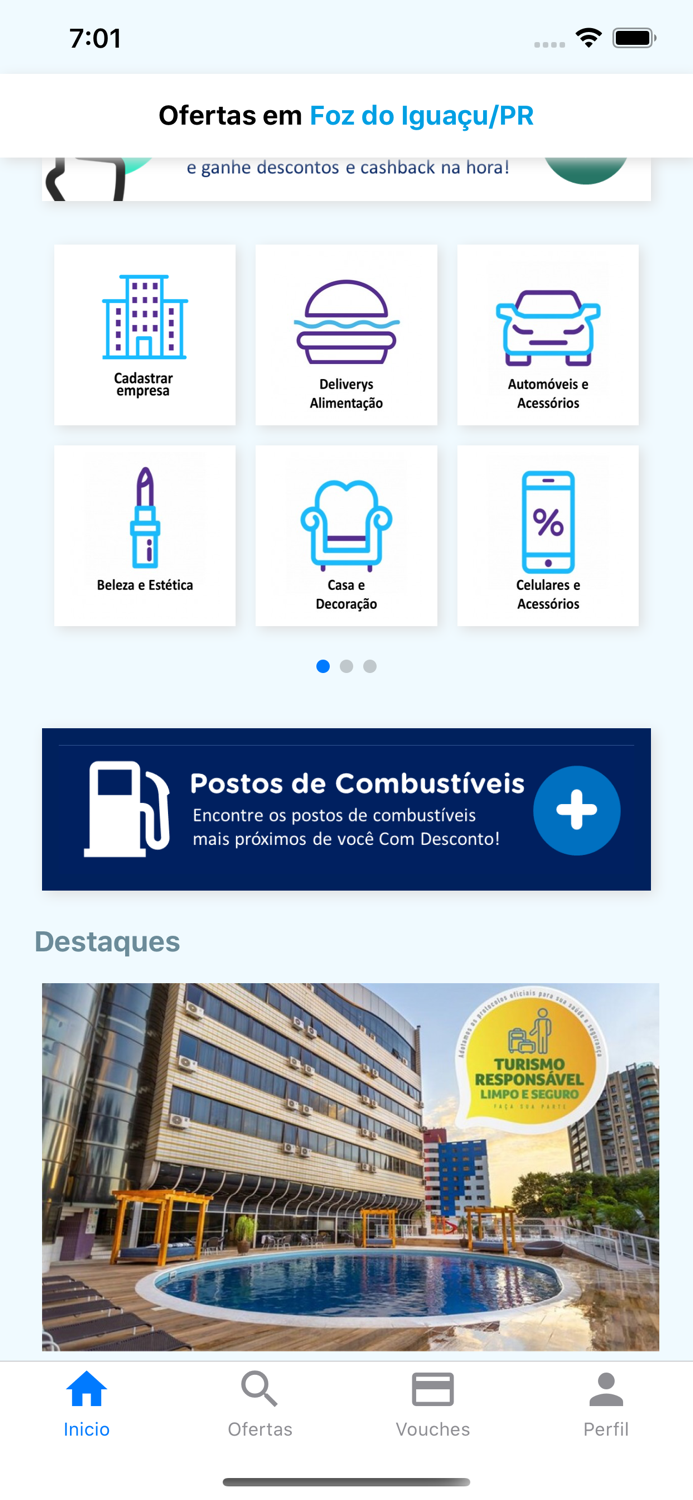Switch to the Perfil tab
Image resolution: width=693 pixels, height=1500 pixels.
606,1403
